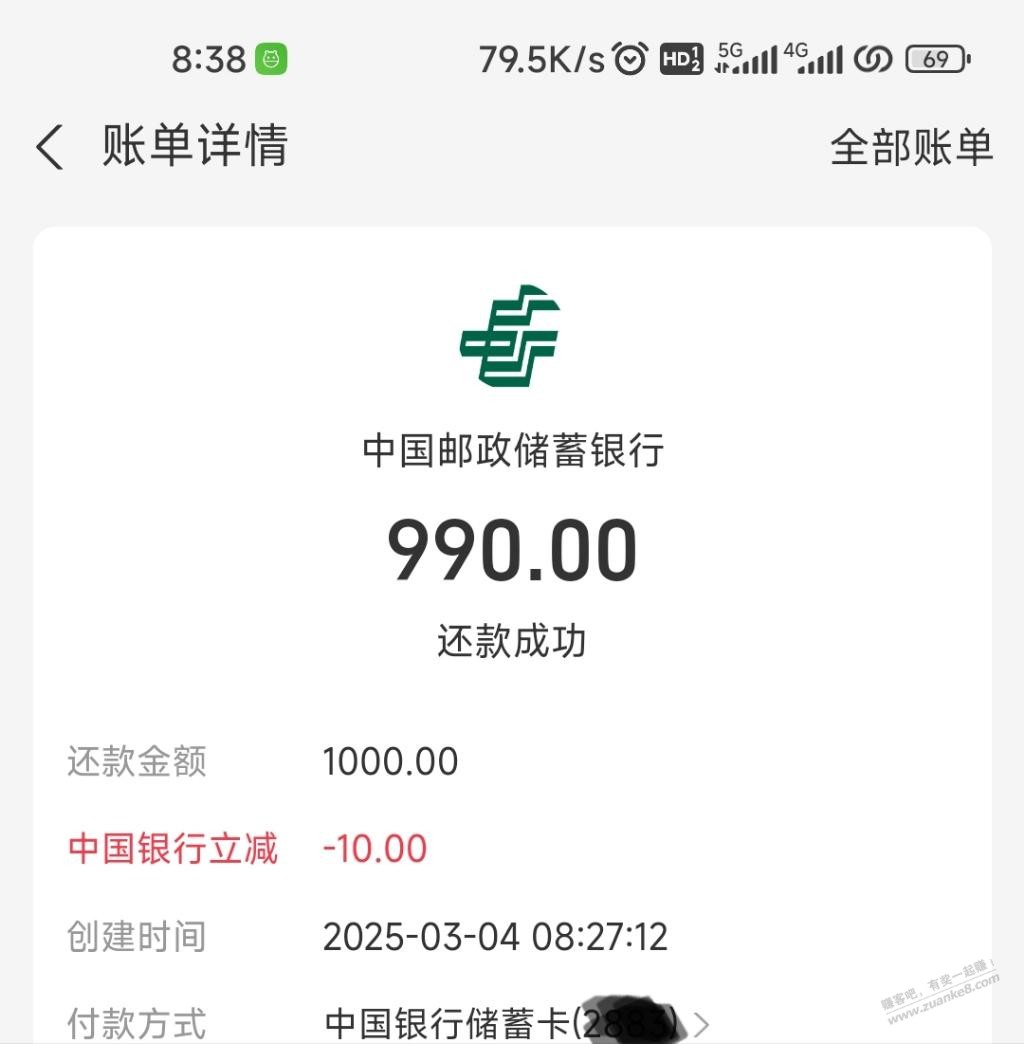Go back from 账单详情 page
Viewport: 1024px width, 1044px height.
[50, 147]
